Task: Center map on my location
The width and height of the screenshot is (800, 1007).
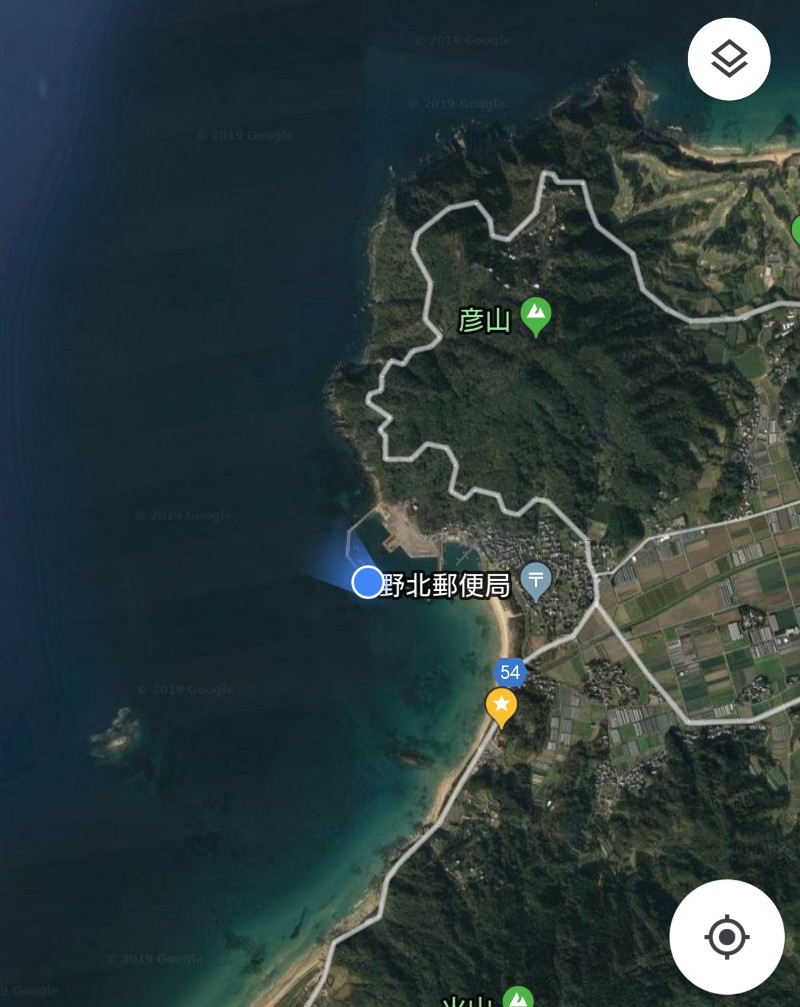Action: click(x=727, y=937)
